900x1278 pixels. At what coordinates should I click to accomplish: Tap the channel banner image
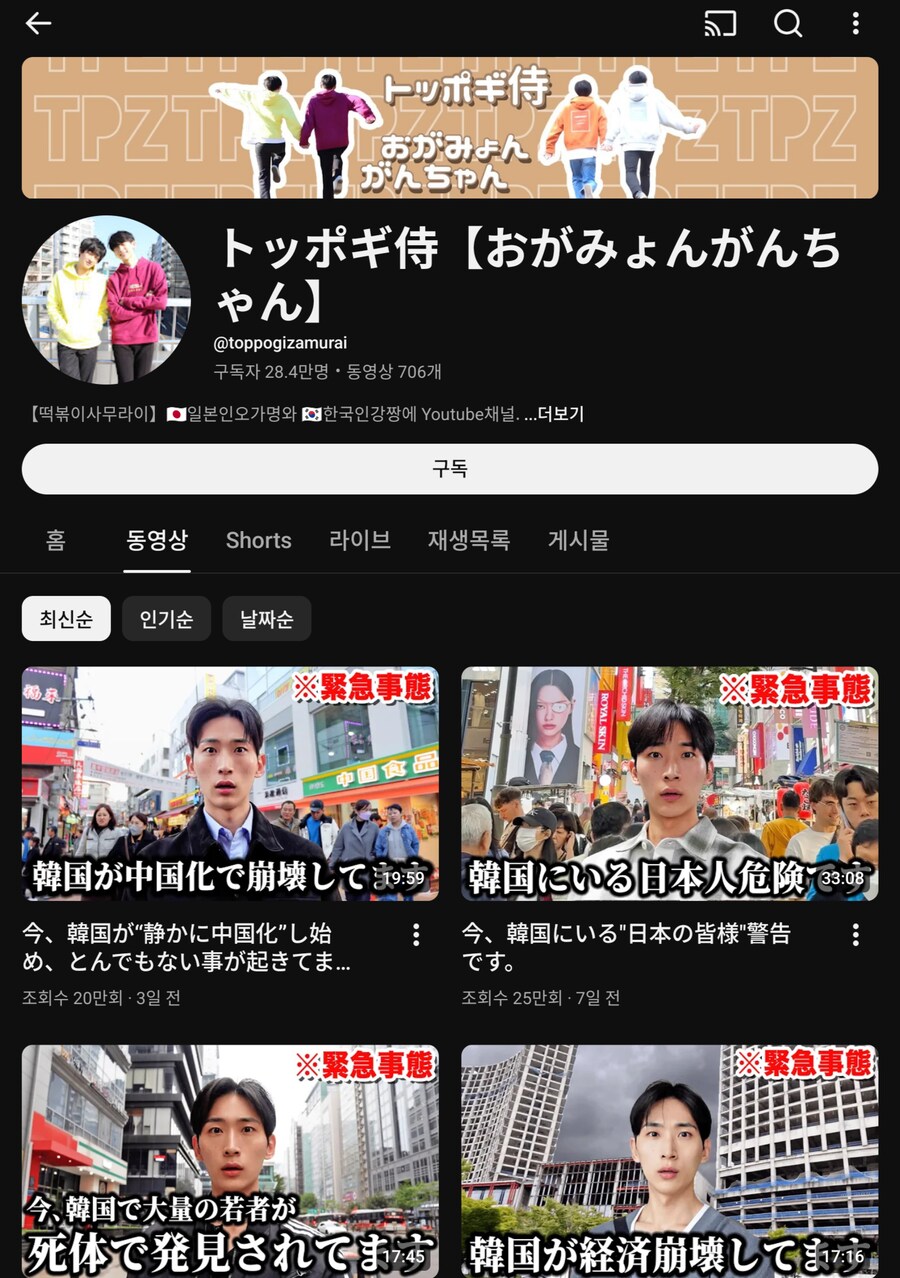tap(450, 126)
